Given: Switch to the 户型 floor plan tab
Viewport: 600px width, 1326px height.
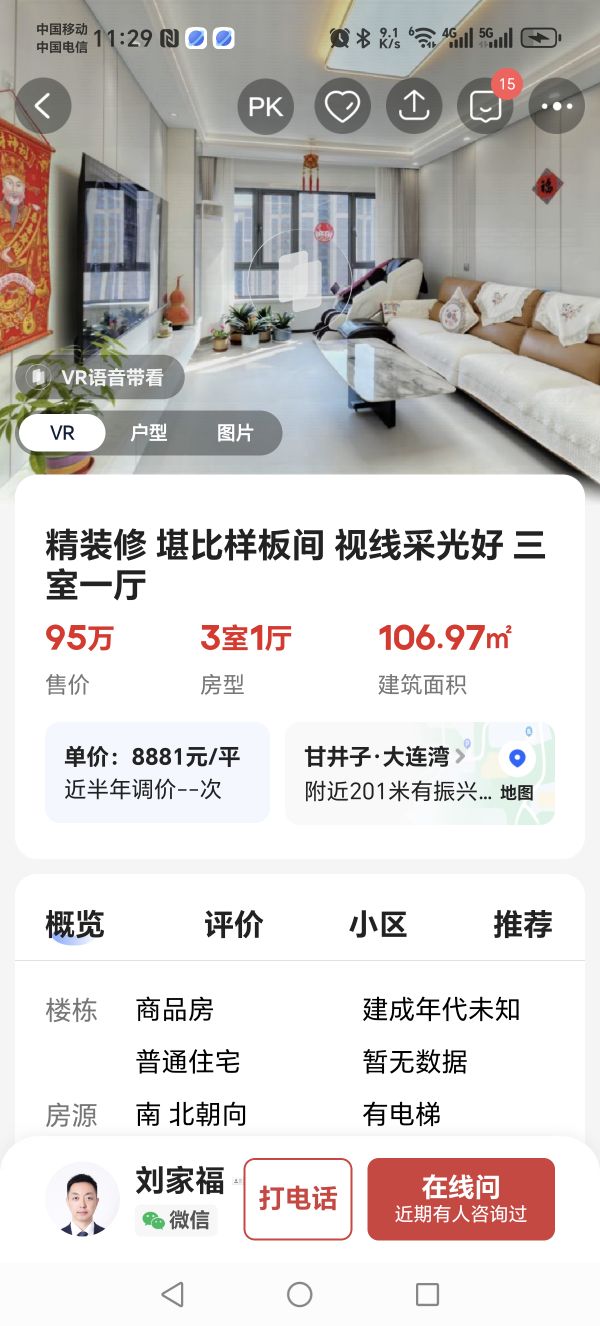Looking at the screenshot, I should pos(149,433).
